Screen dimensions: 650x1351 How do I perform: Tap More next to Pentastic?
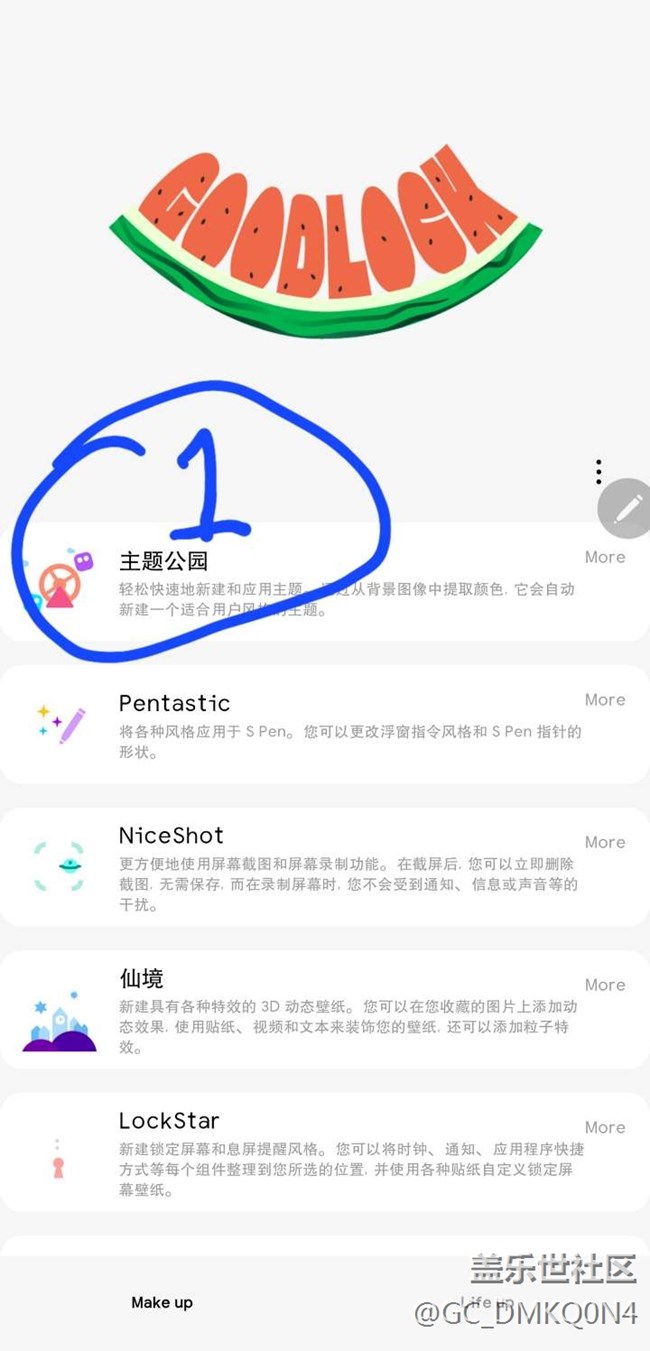(x=605, y=700)
